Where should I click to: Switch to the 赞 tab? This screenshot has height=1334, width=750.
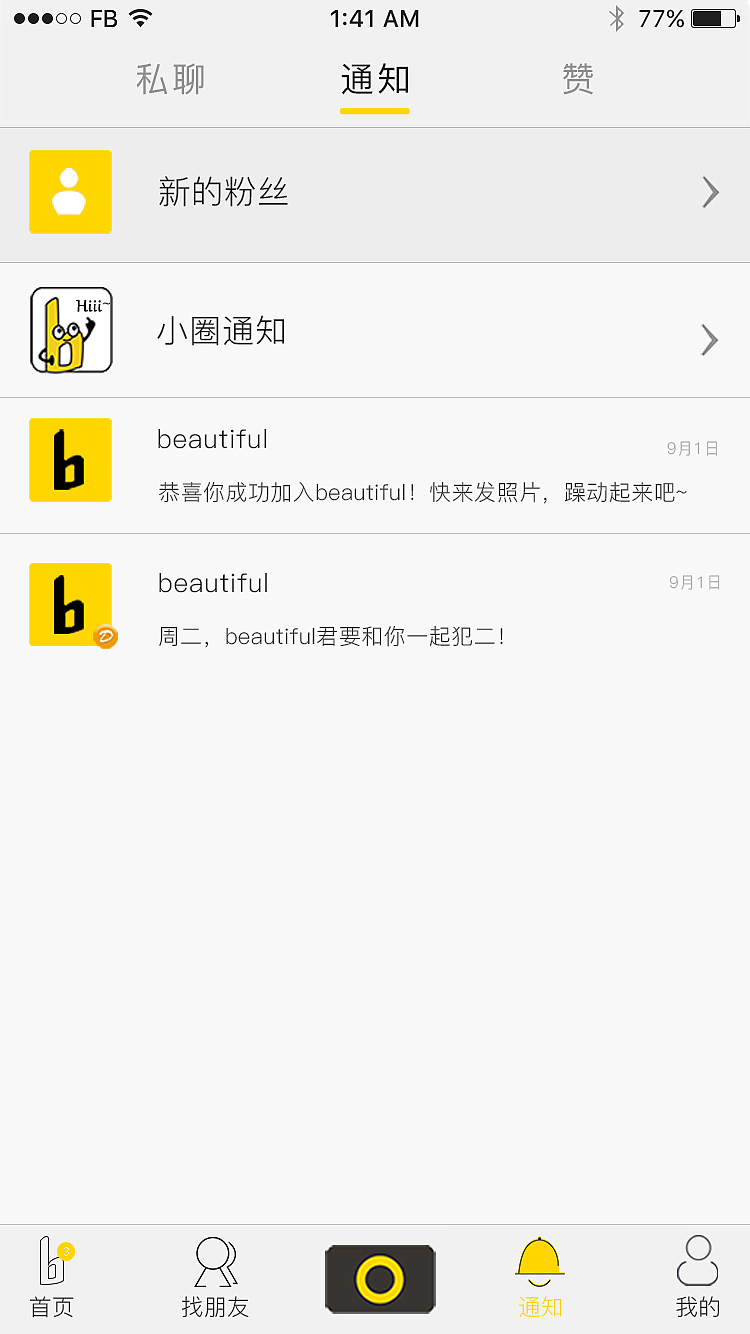(577, 80)
